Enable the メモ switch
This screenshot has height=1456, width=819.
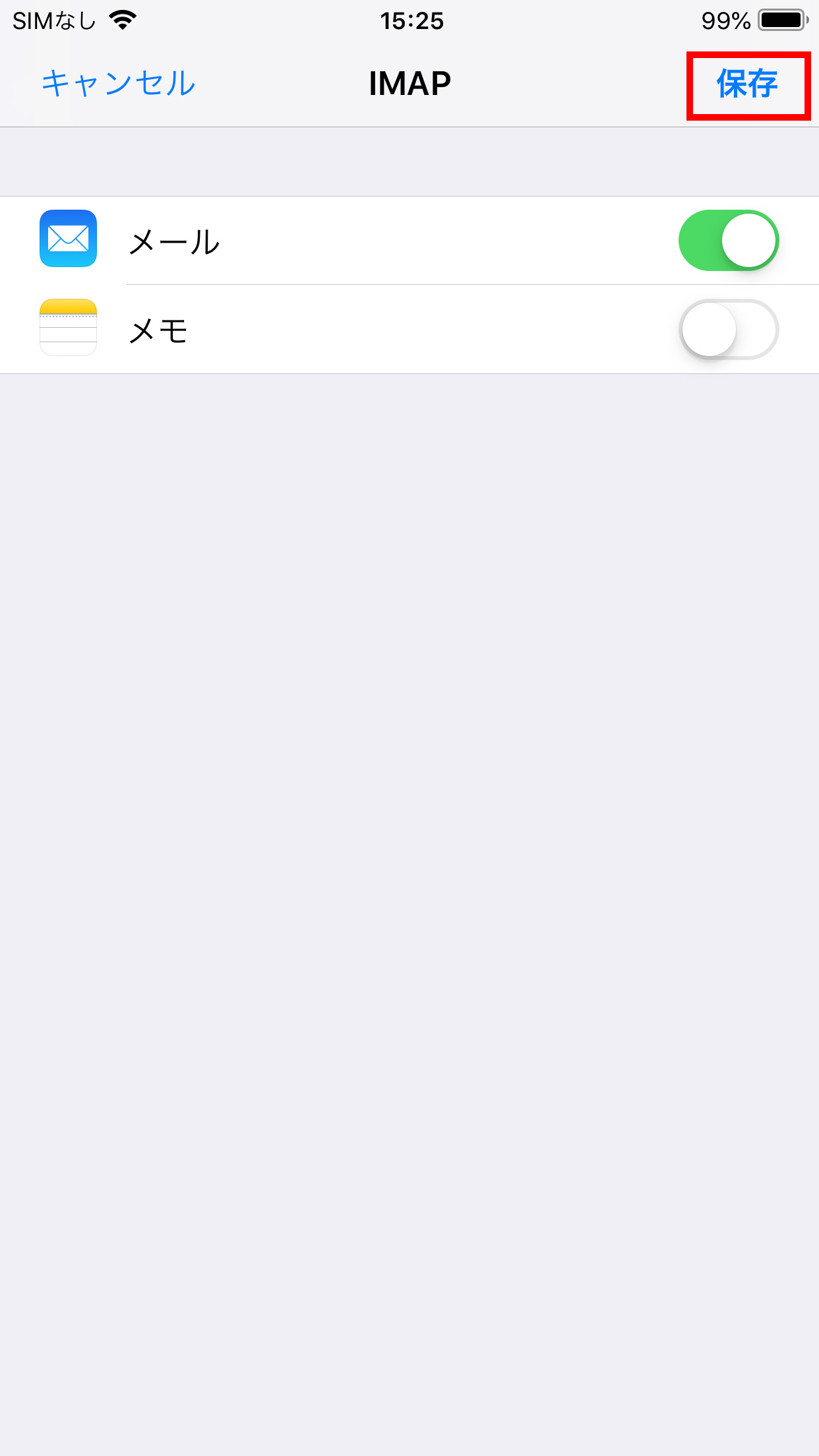pyautogui.click(x=729, y=329)
